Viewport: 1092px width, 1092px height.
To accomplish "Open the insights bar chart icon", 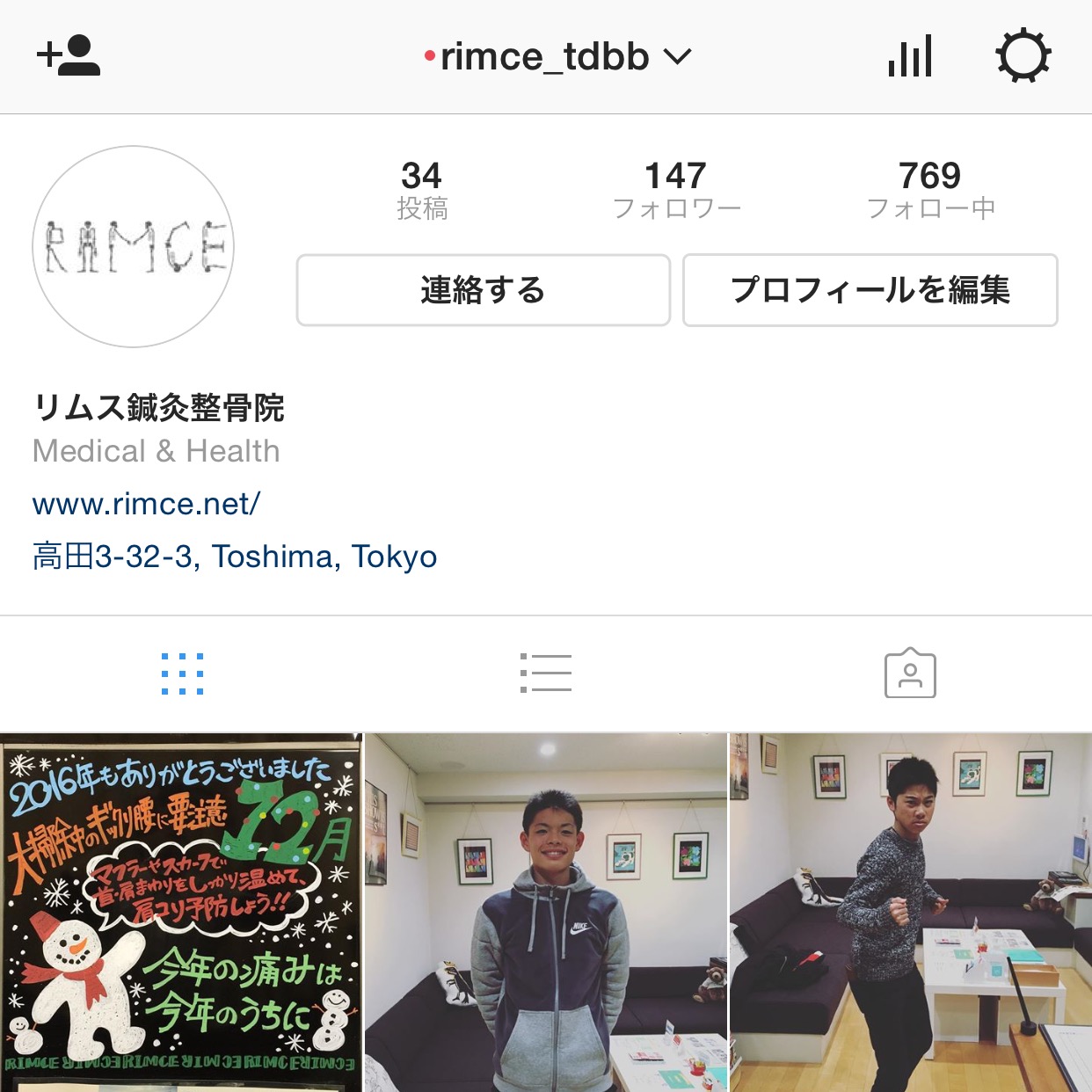I will click(x=910, y=57).
